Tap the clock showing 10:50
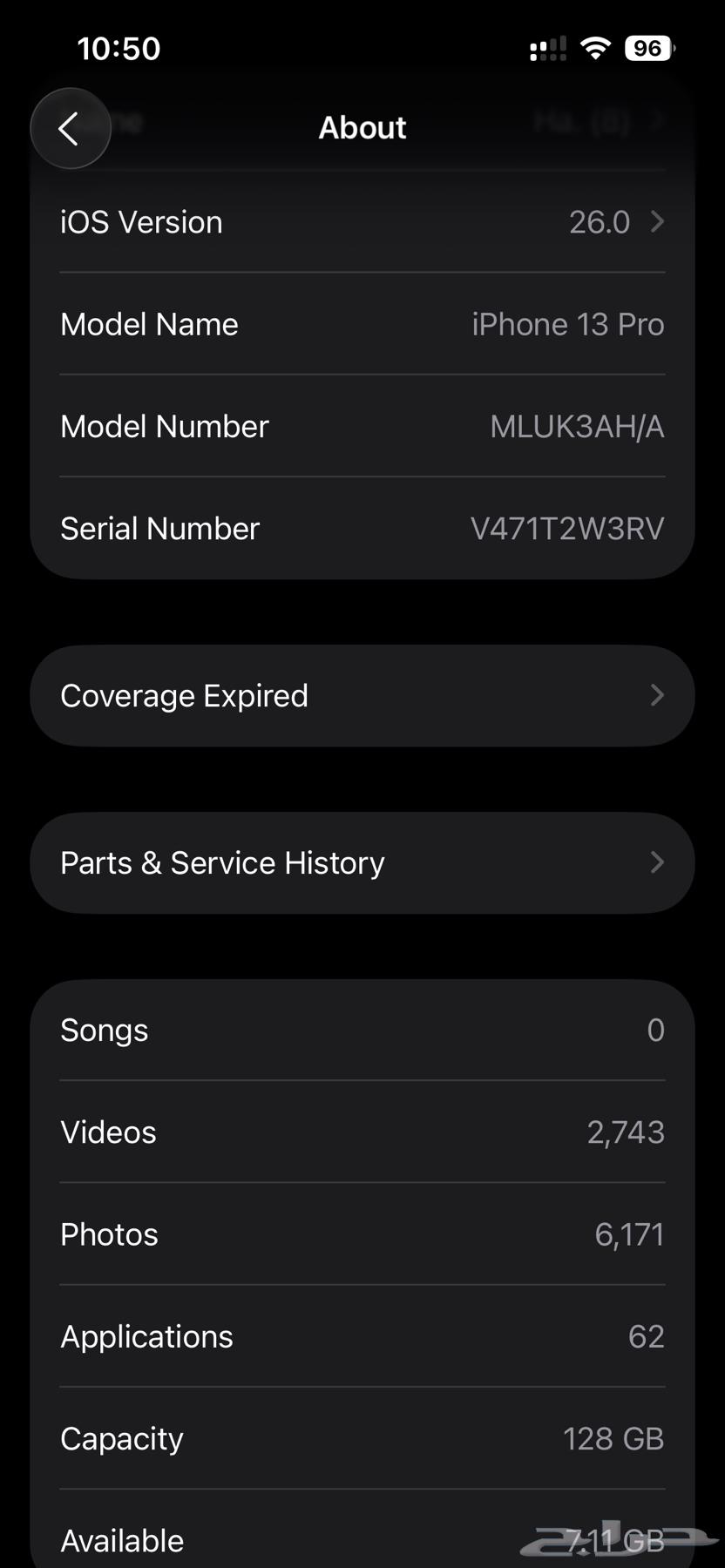 pos(119,48)
